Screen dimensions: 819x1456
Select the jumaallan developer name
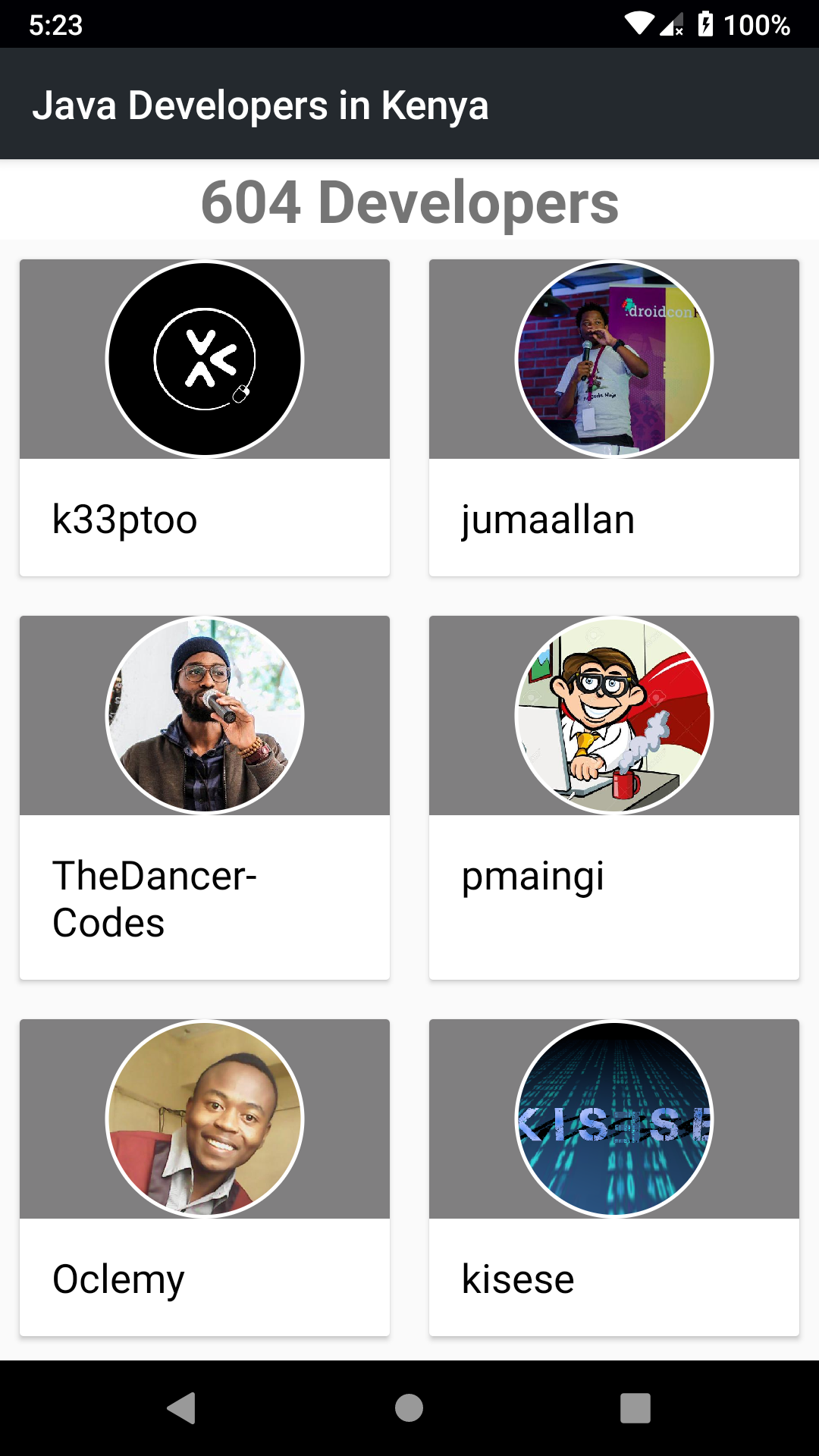click(548, 519)
